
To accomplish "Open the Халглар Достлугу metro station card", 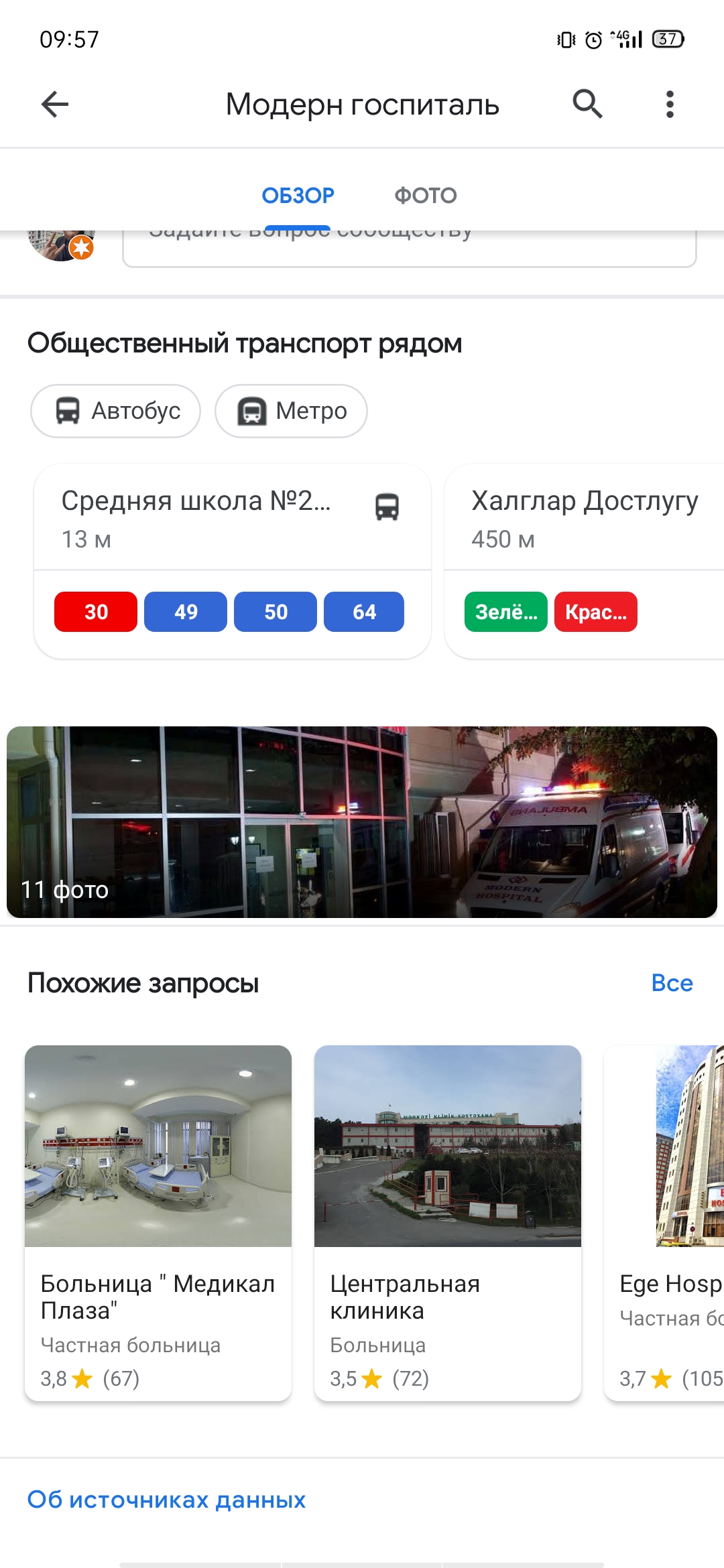I will pyautogui.click(x=585, y=561).
